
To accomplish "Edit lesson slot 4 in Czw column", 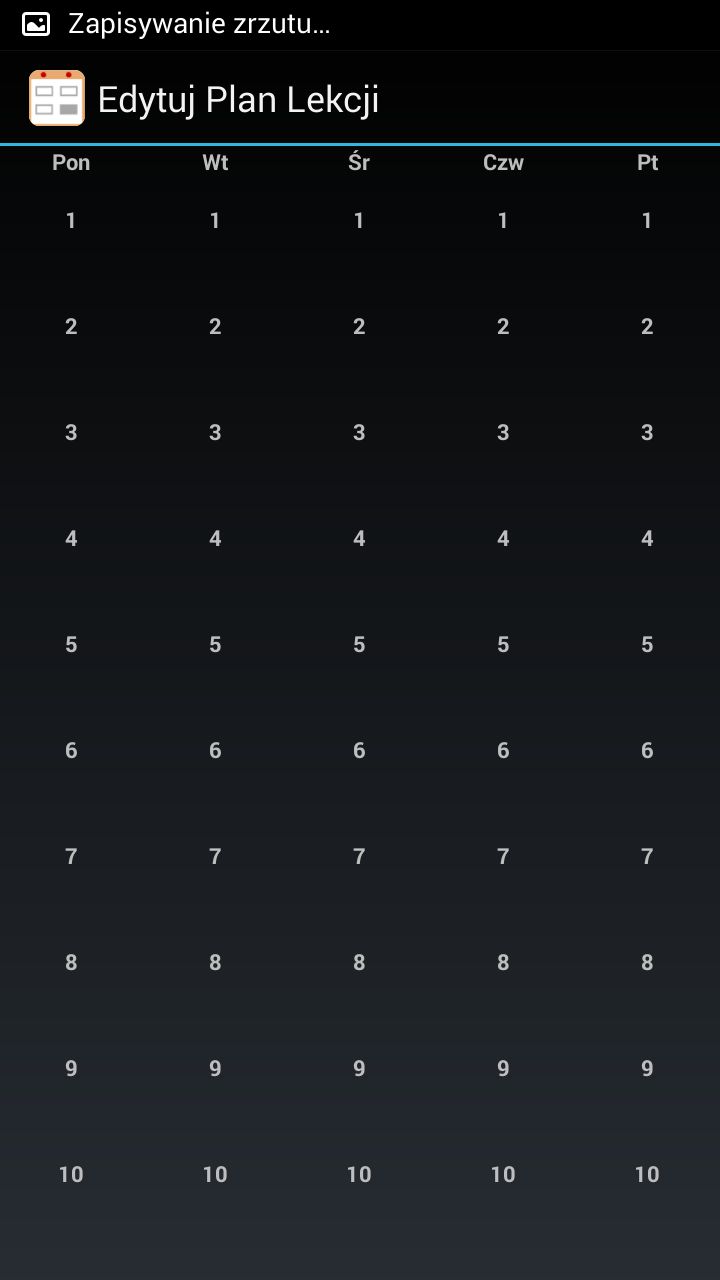I will (x=503, y=539).
